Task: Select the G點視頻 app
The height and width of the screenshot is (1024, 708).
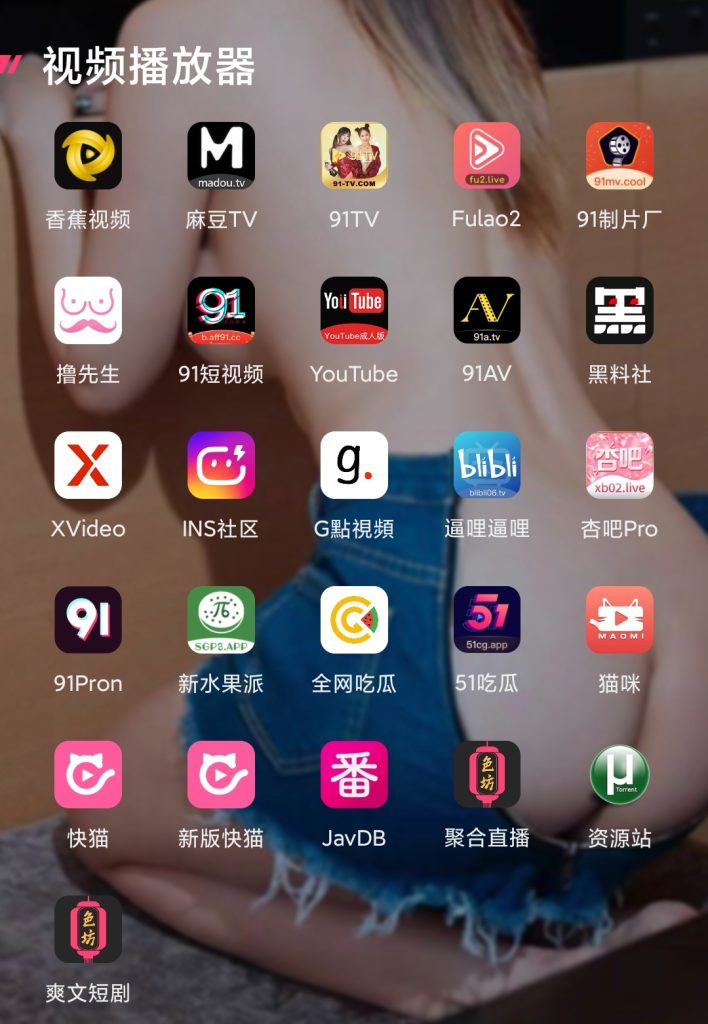Action: (354, 465)
